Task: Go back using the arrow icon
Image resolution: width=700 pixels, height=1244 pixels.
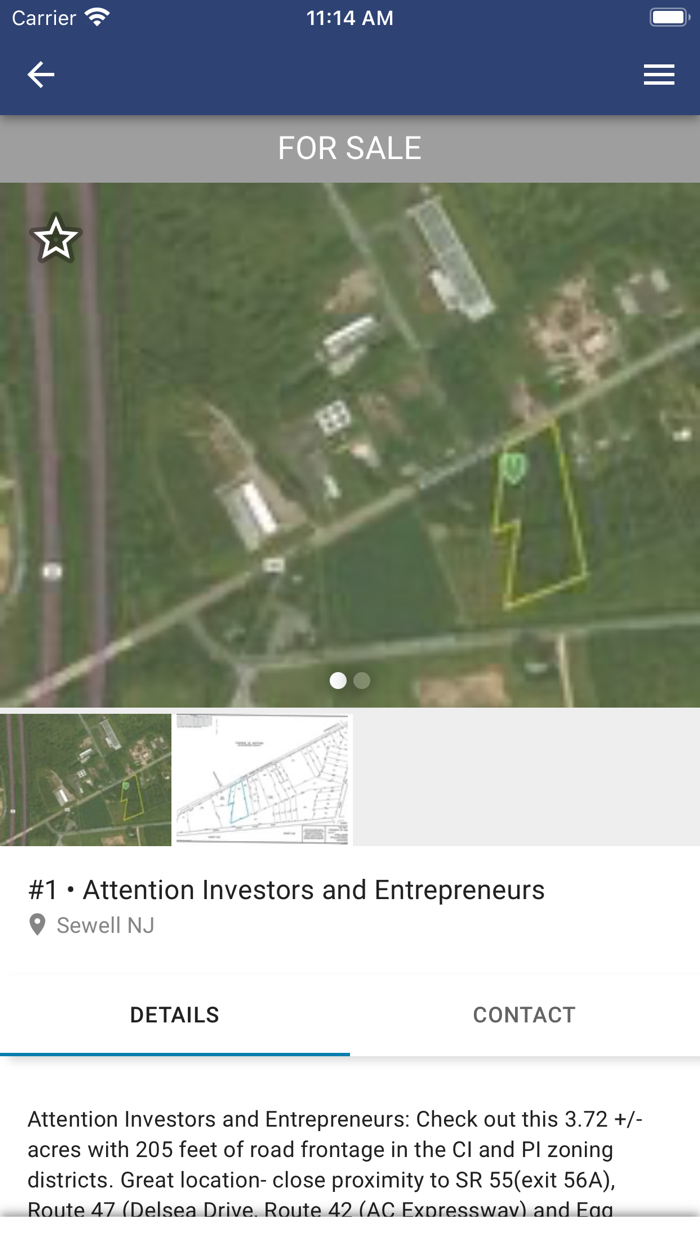Action: tap(41, 75)
